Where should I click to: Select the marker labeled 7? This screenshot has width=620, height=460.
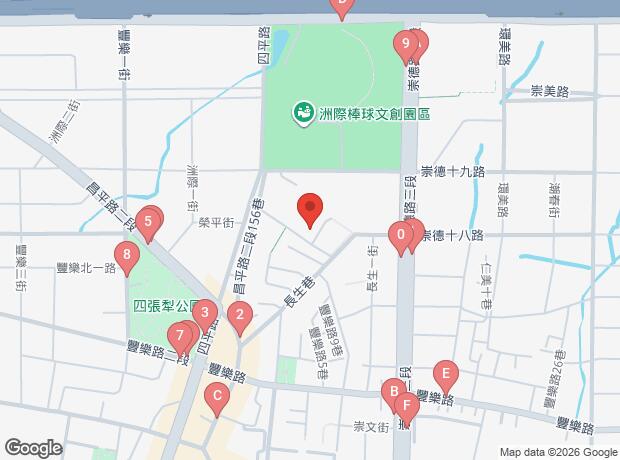[x=179, y=334]
